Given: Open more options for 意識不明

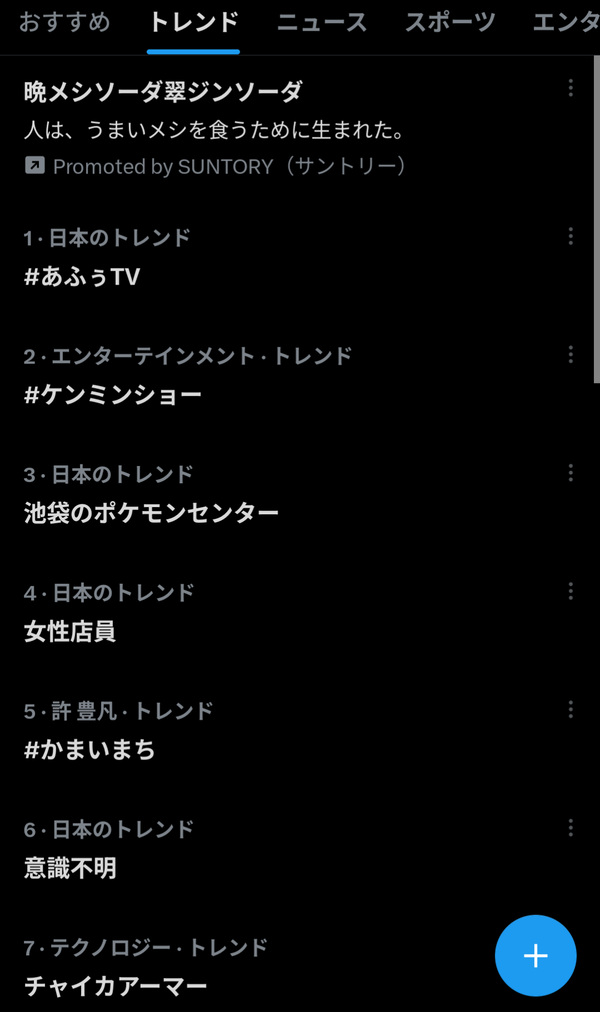Looking at the screenshot, I should (x=570, y=828).
